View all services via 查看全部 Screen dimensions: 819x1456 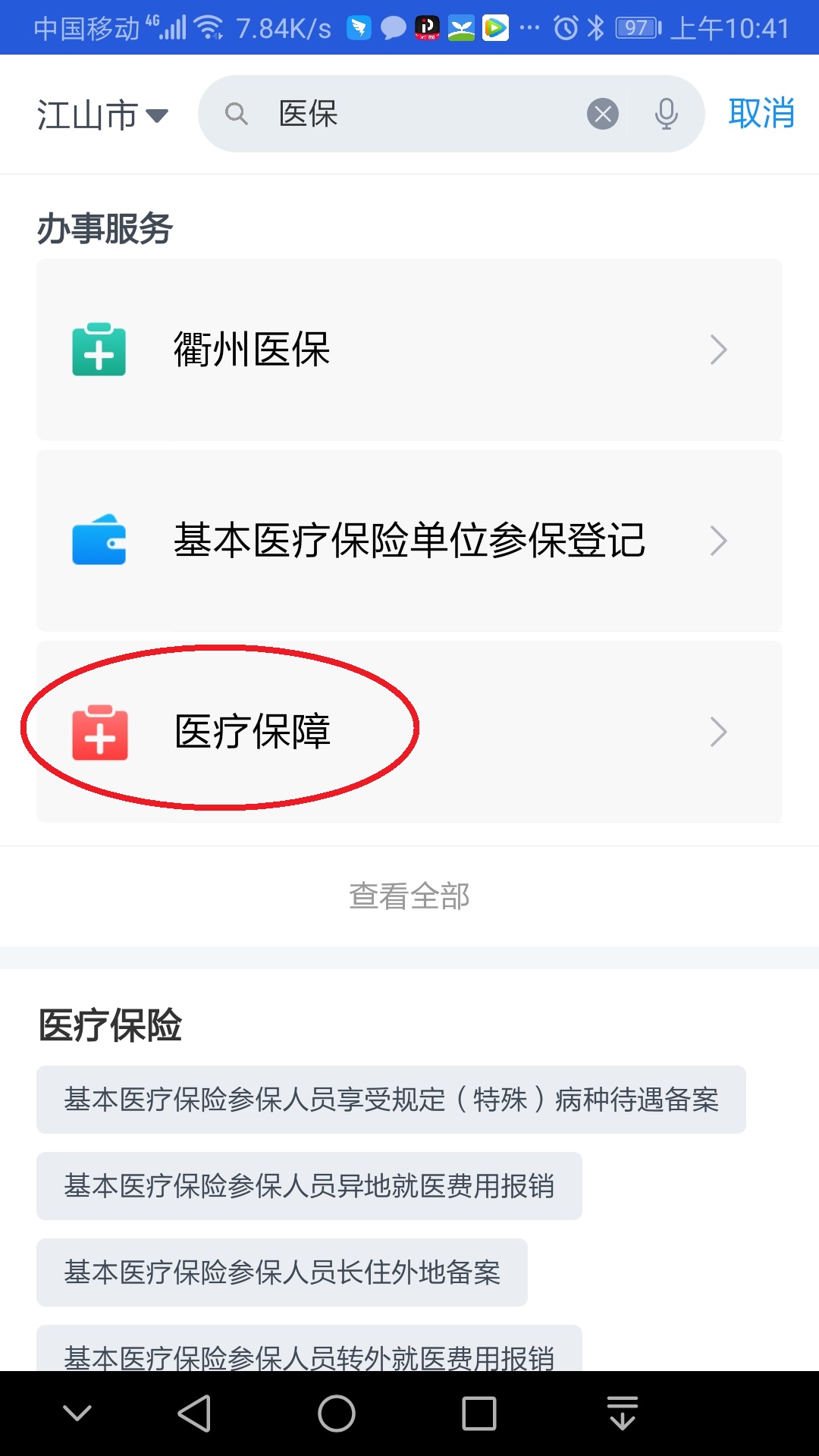coord(409,896)
